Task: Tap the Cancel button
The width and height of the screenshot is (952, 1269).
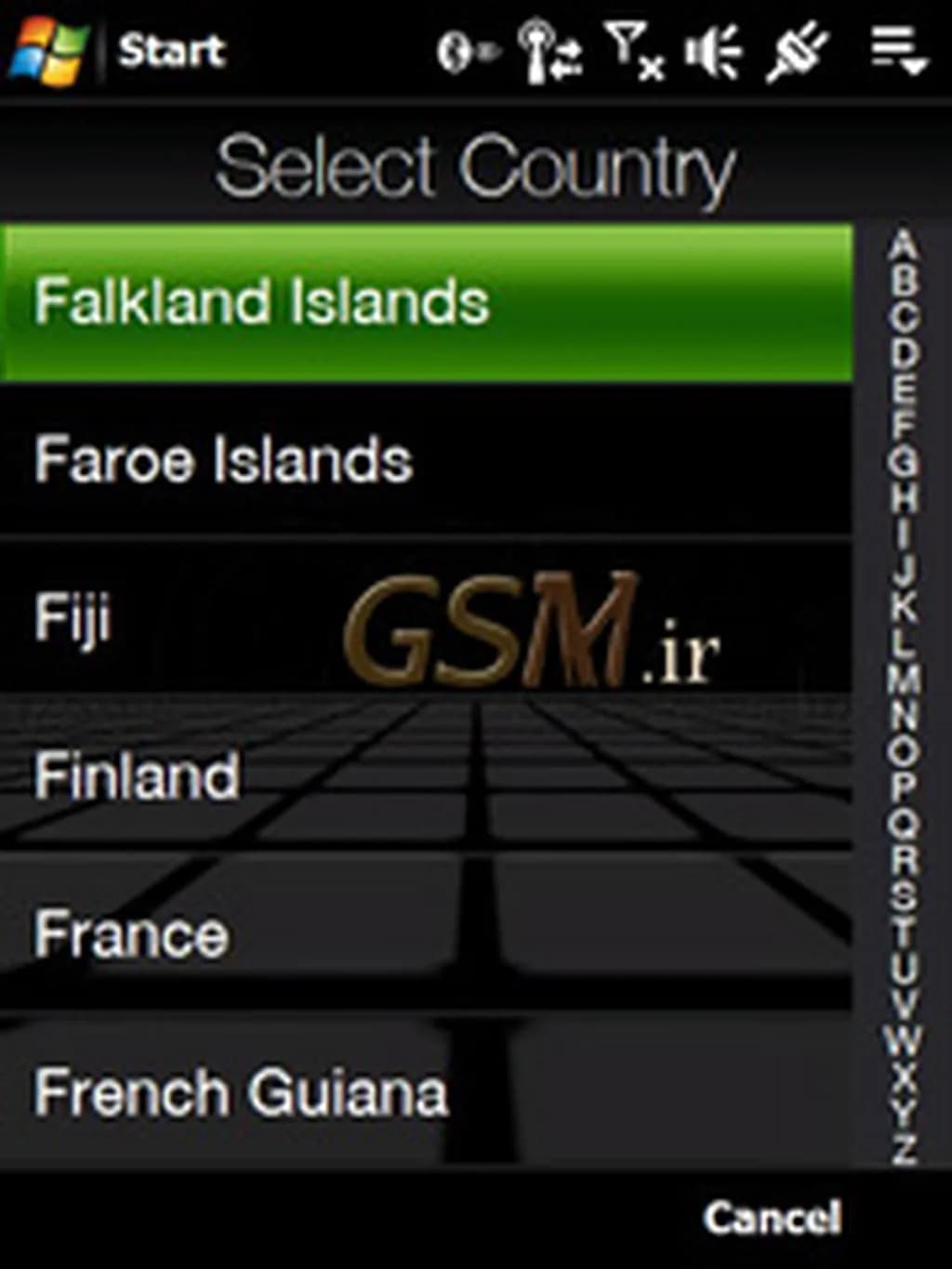Action: point(772,1218)
